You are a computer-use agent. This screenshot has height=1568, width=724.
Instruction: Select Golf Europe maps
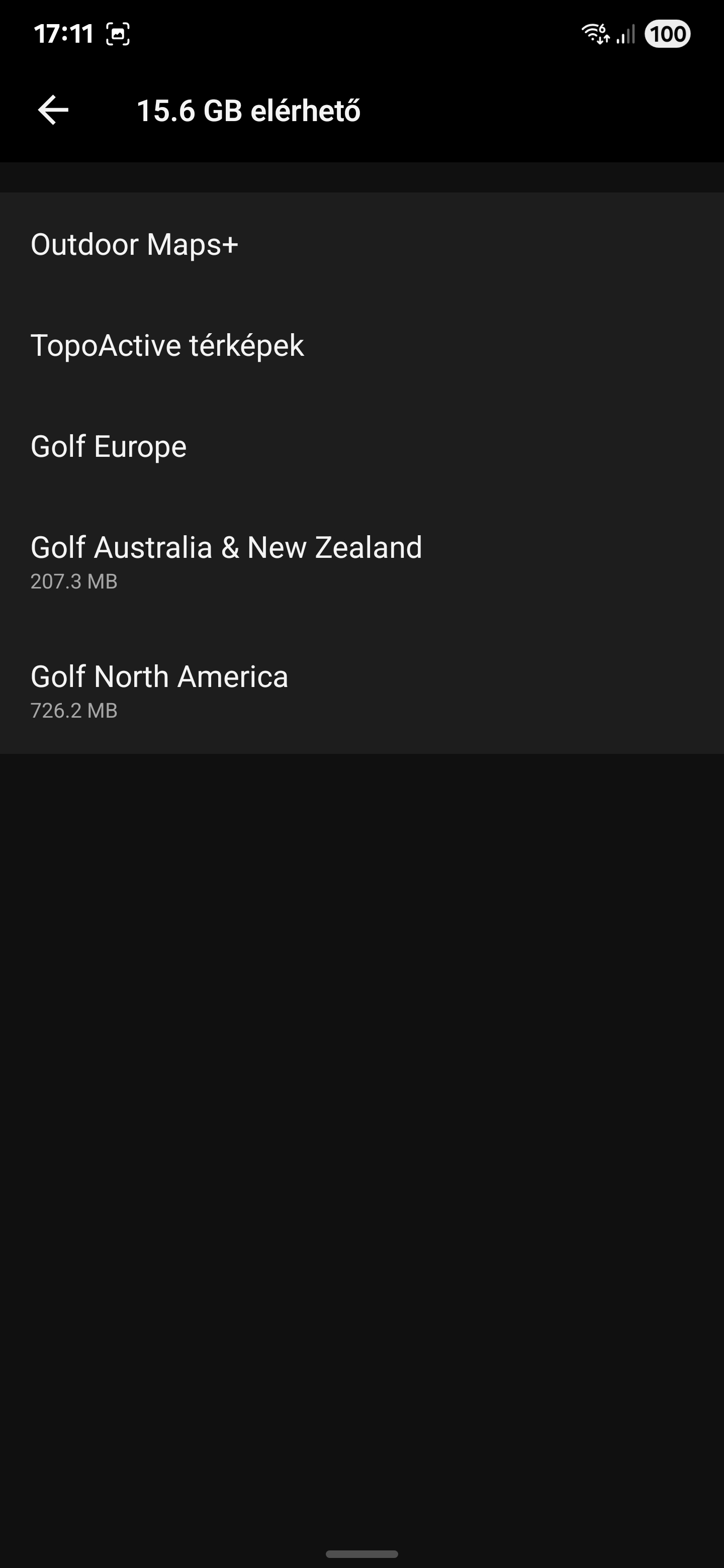(x=361, y=446)
